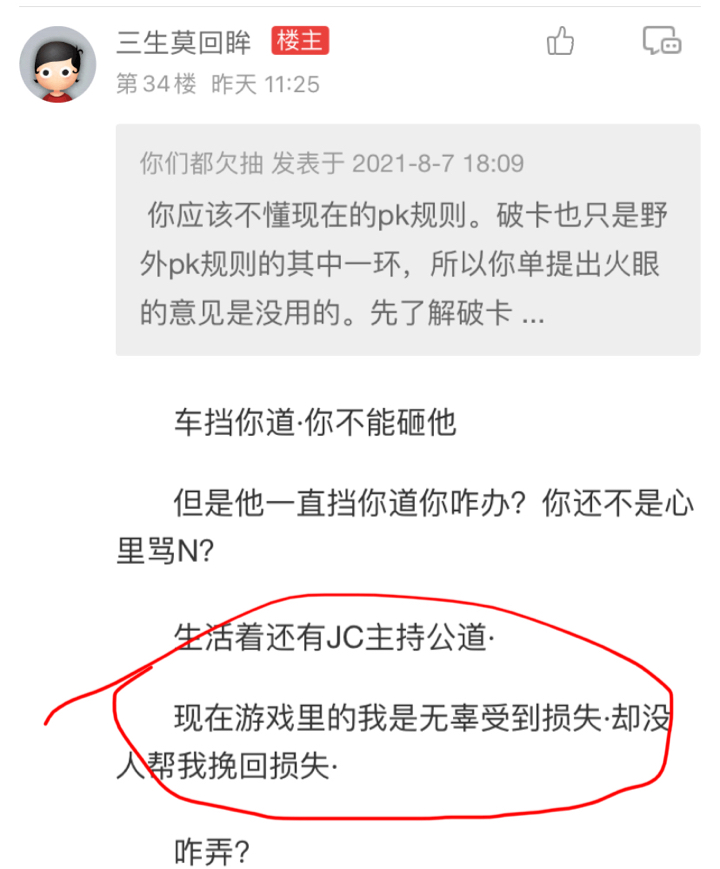Expand quoted post by 你们都欠抽
The height and width of the screenshot is (869, 720).
click(x=407, y=239)
